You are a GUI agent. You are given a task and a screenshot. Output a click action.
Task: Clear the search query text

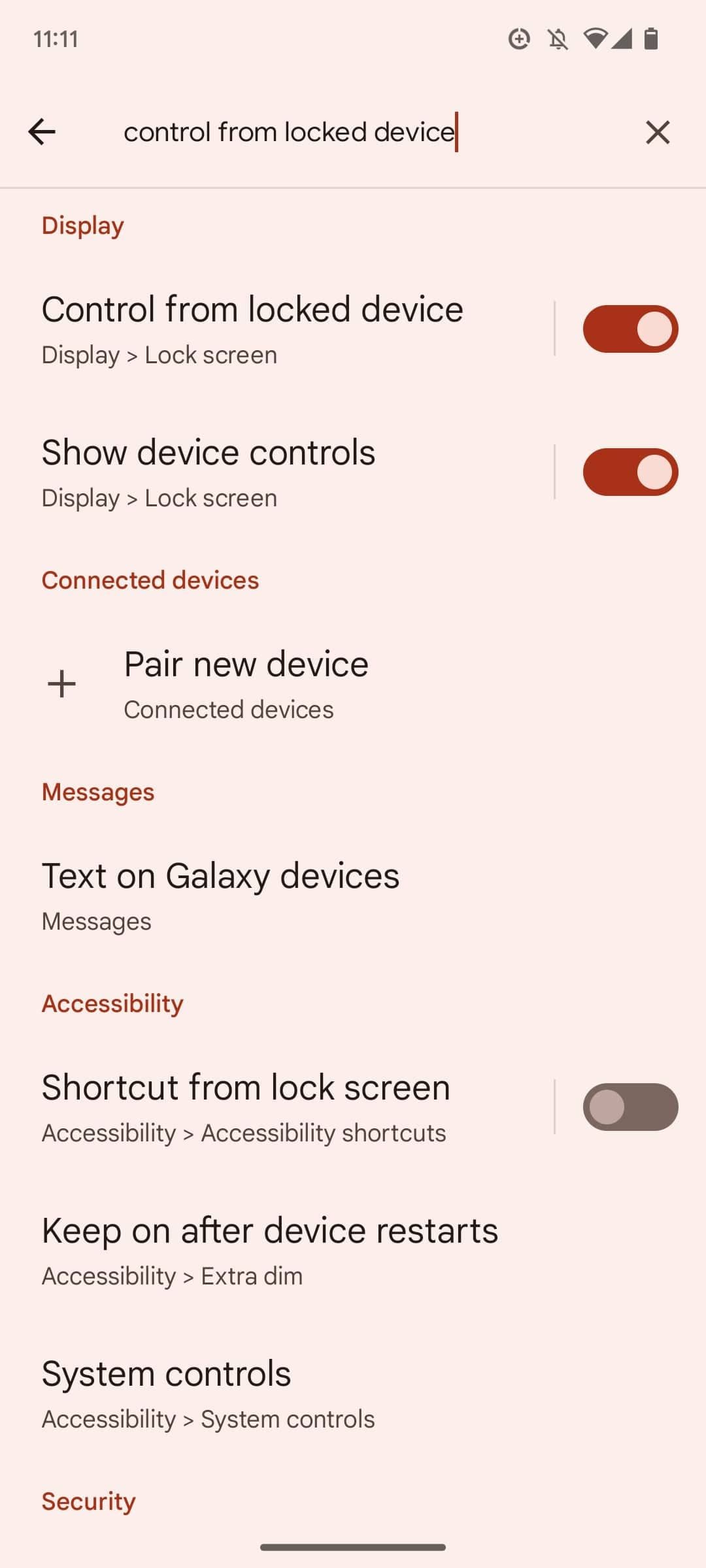coord(657,132)
